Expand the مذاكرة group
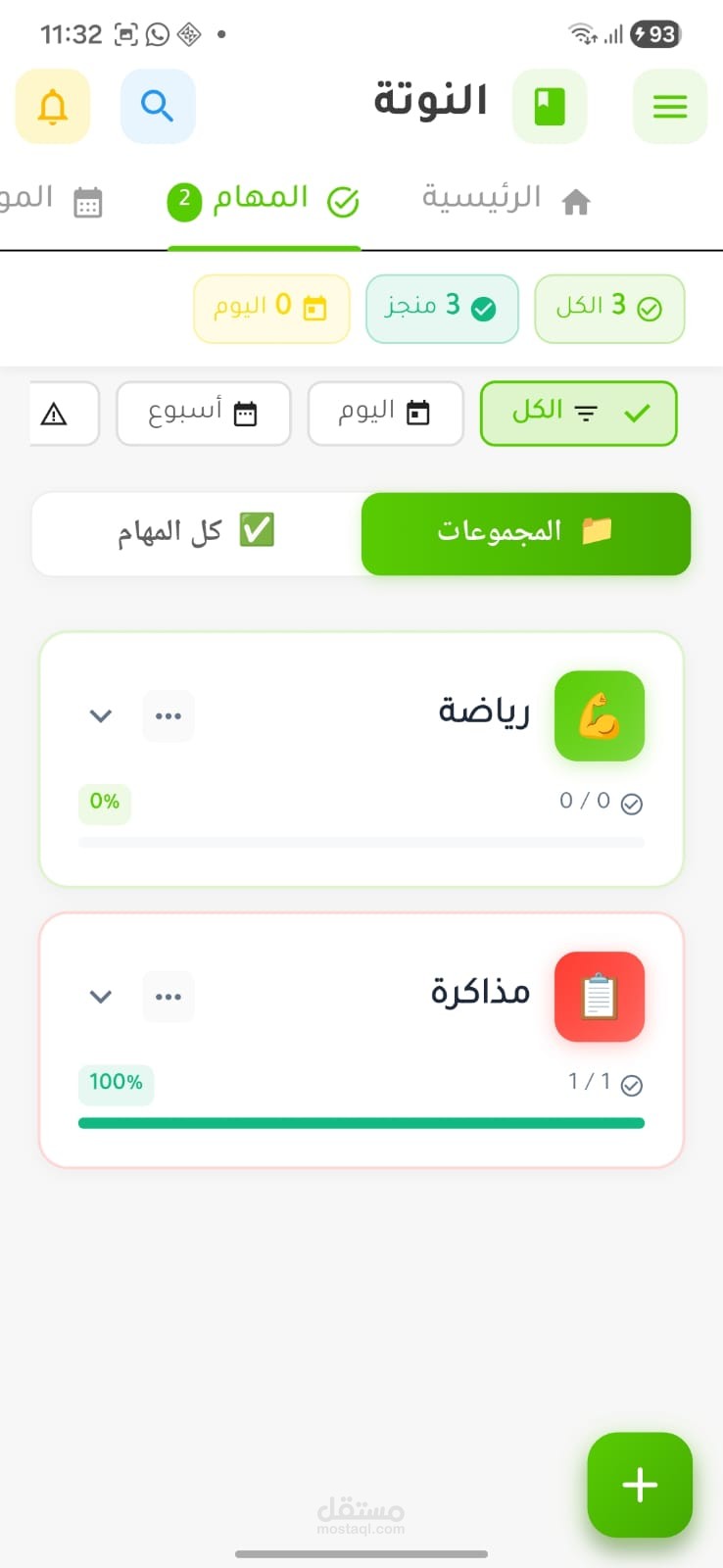Viewport: 723px width, 1568px height. 100,998
